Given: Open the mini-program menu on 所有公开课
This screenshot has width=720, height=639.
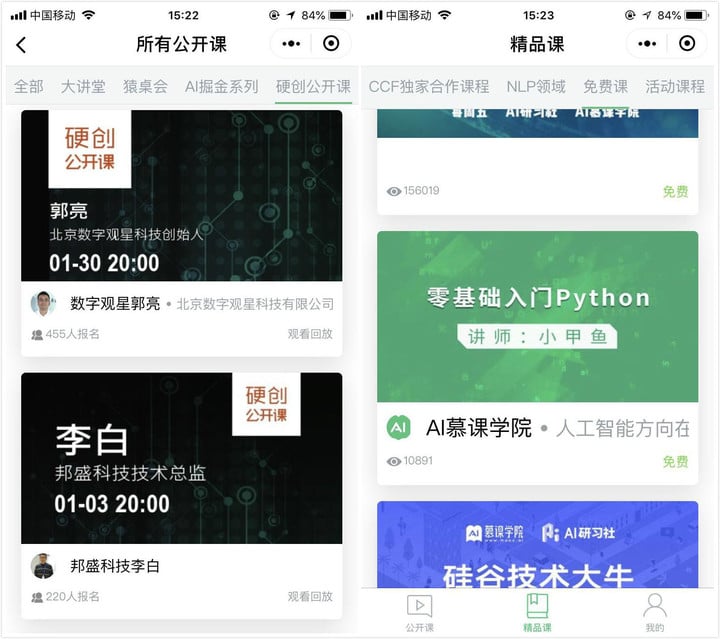Looking at the screenshot, I should tap(291, 44).
